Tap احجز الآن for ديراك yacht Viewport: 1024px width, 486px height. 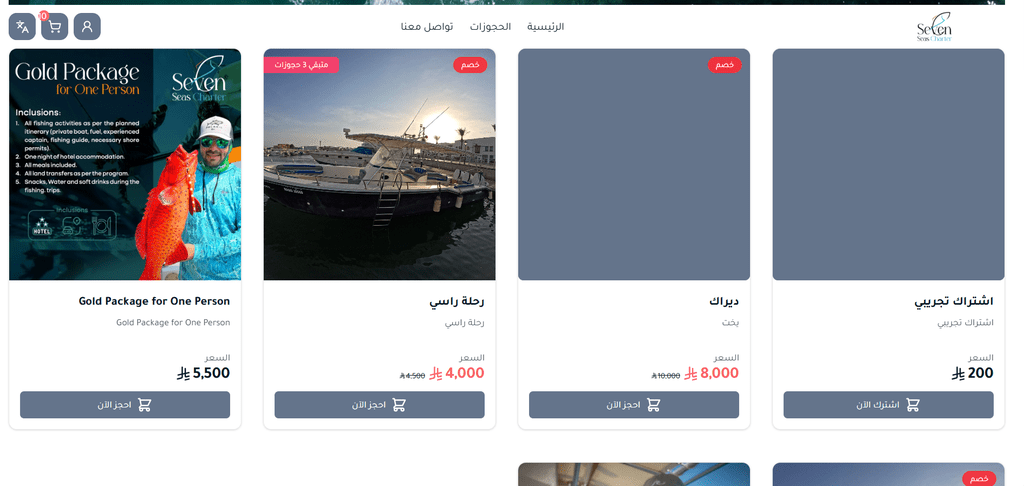click(x=634, y=405)
